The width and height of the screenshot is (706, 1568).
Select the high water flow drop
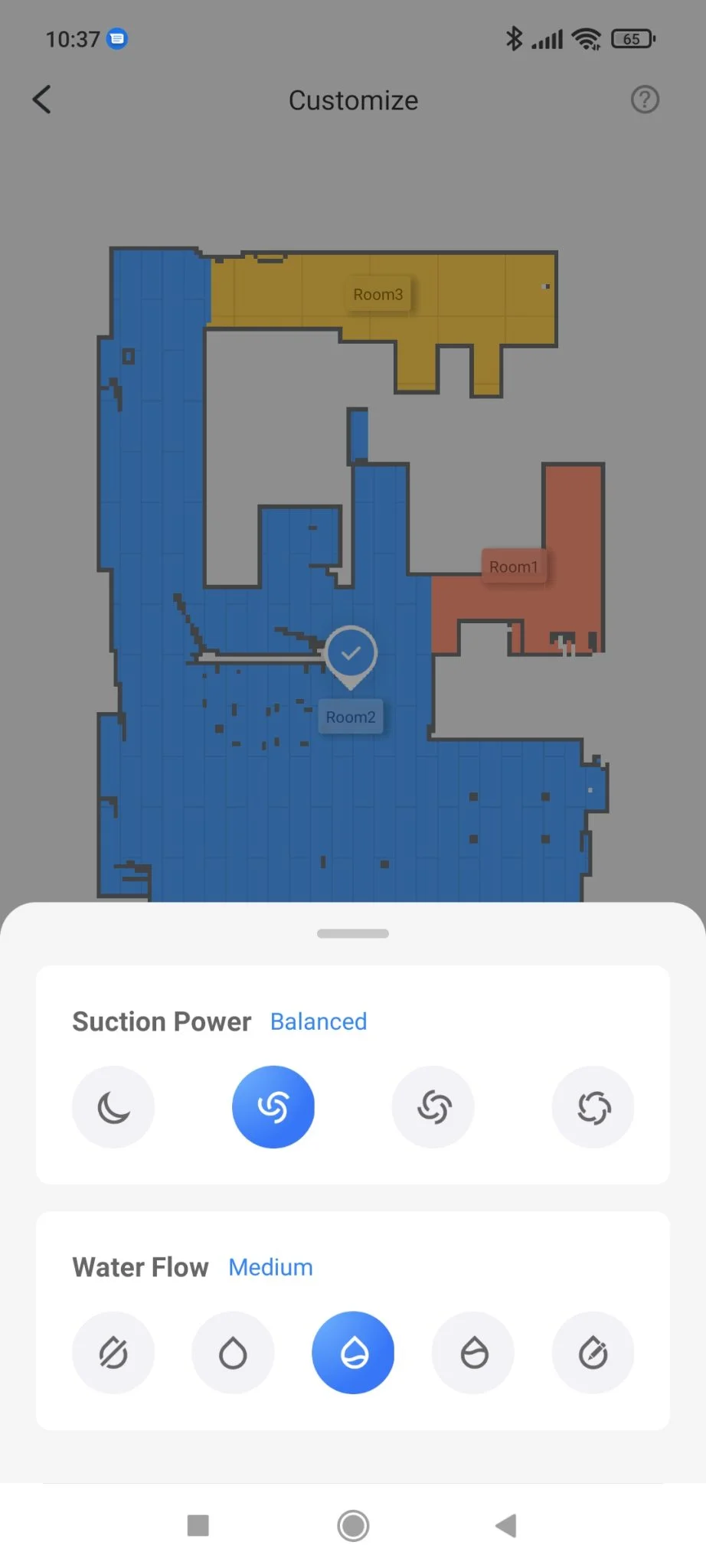pyautogui.click(x=473, y=1353)
